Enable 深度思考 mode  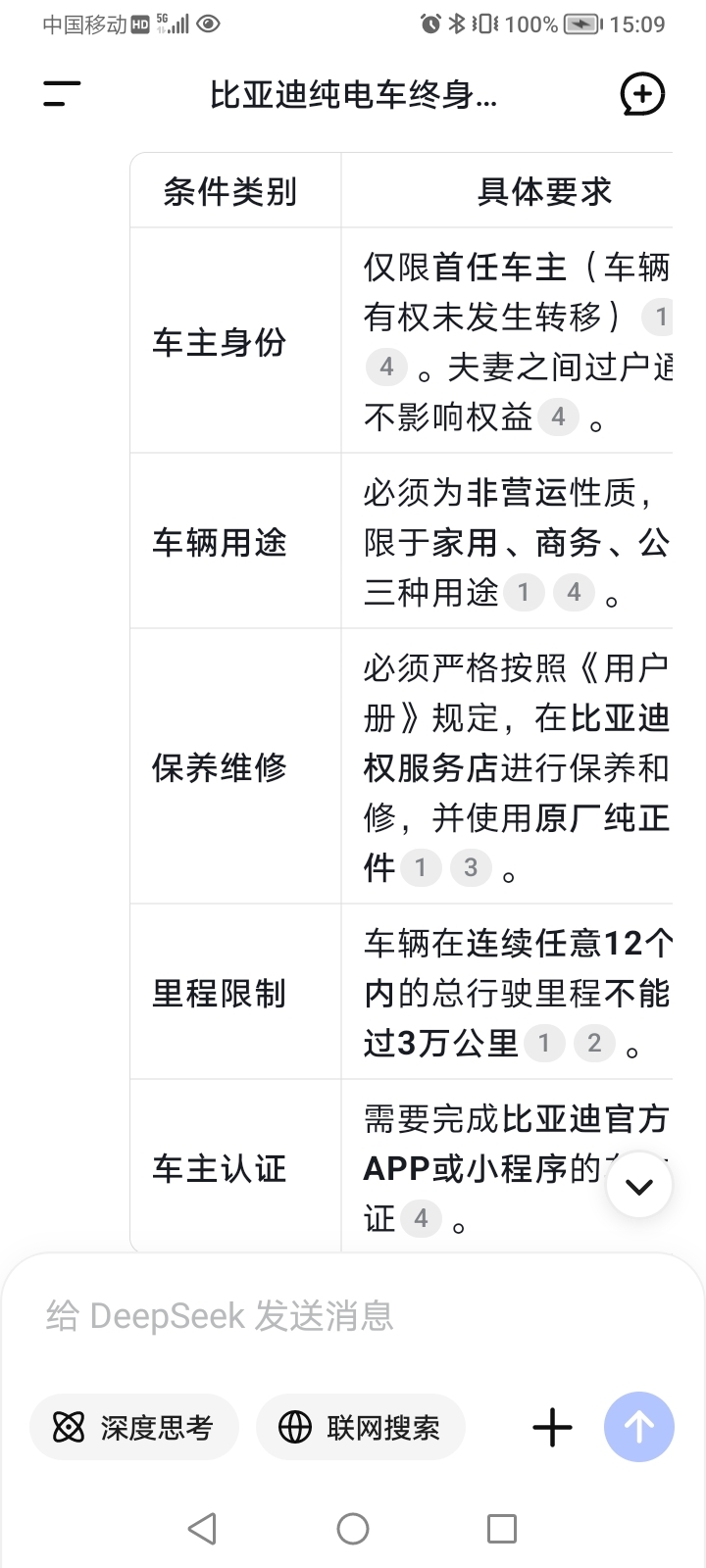(134, 1427)
